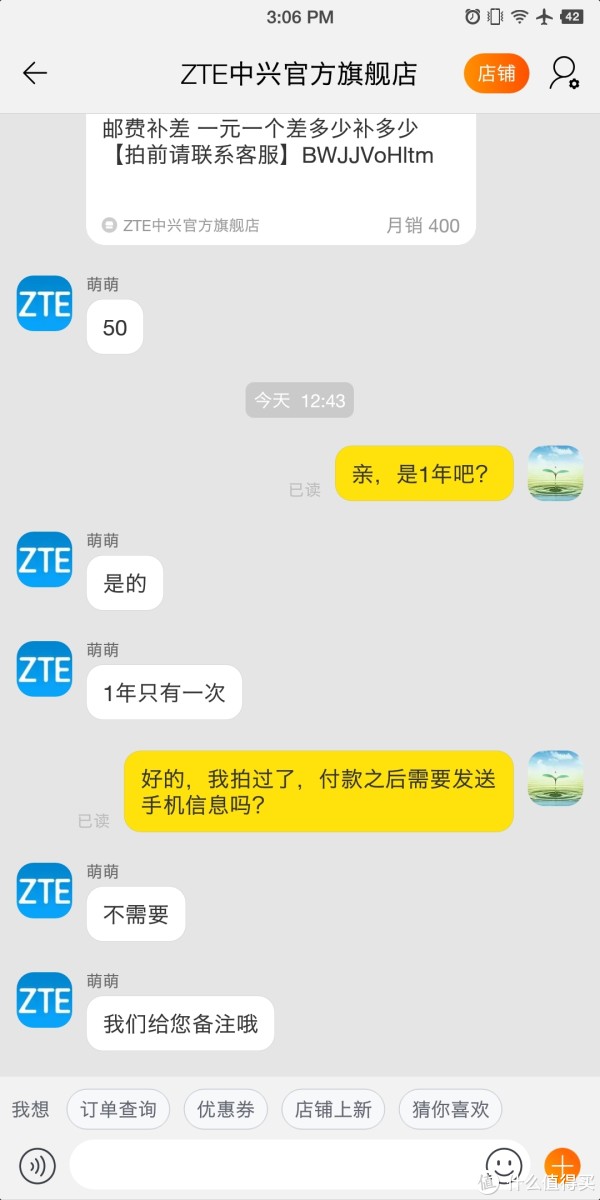This screenshot has height=1200, width=600.
Task: View 萌萌's ZTE avatar beside 不需要
Action: [x=45, y=890]
